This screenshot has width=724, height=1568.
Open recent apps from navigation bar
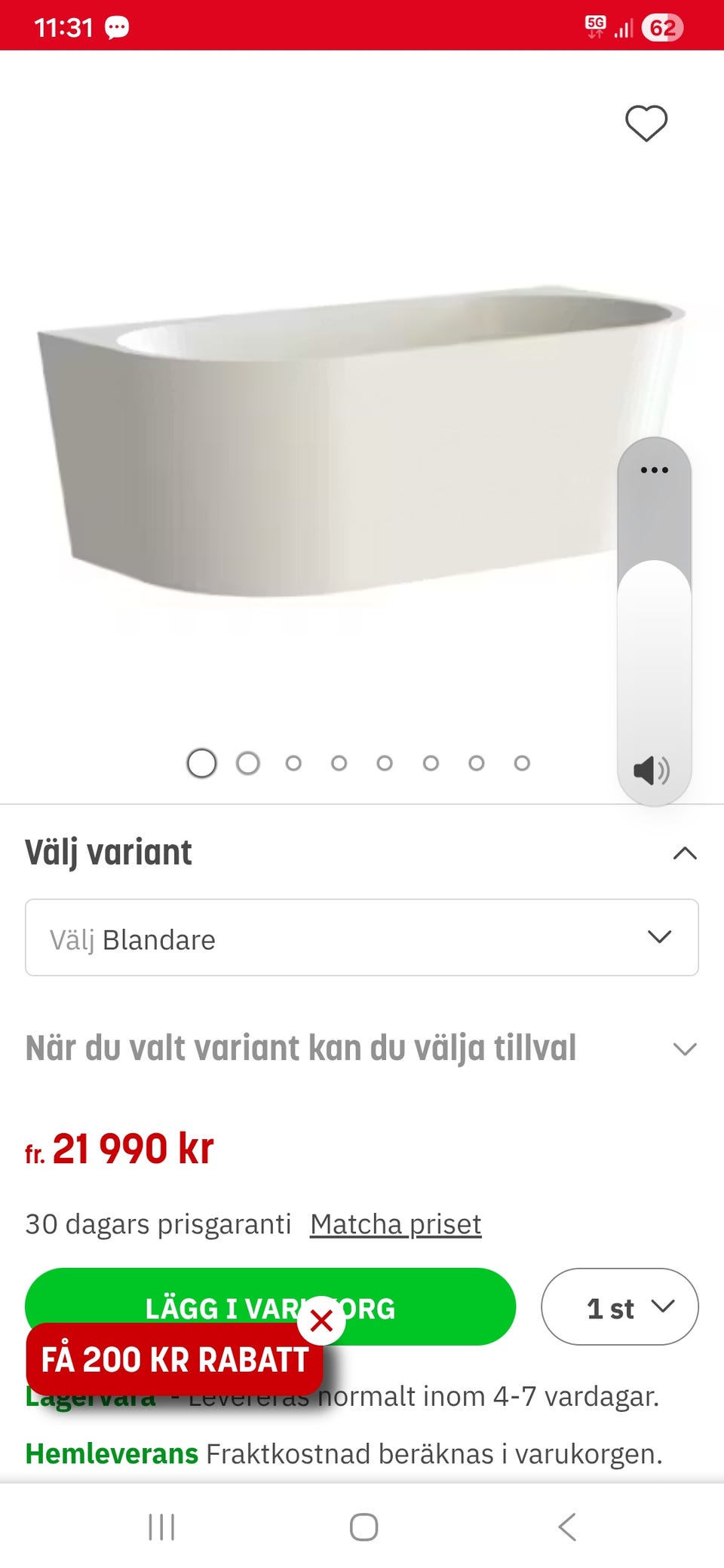point(161,1527)
